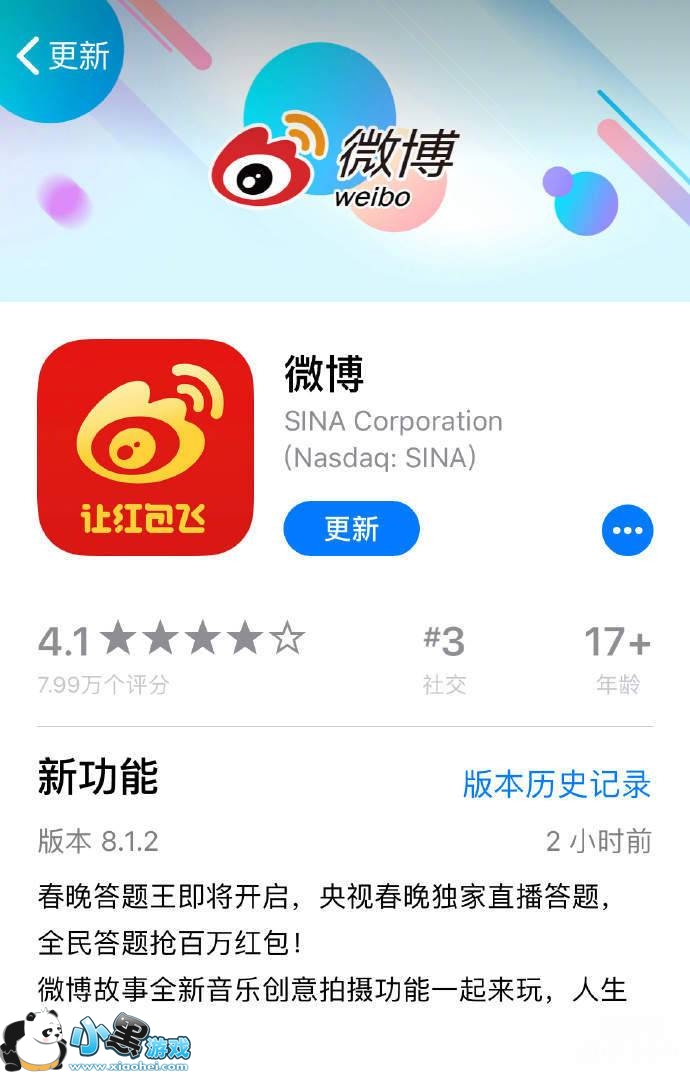Go back to the 更新 list
690x1075 pixels.
62,55
